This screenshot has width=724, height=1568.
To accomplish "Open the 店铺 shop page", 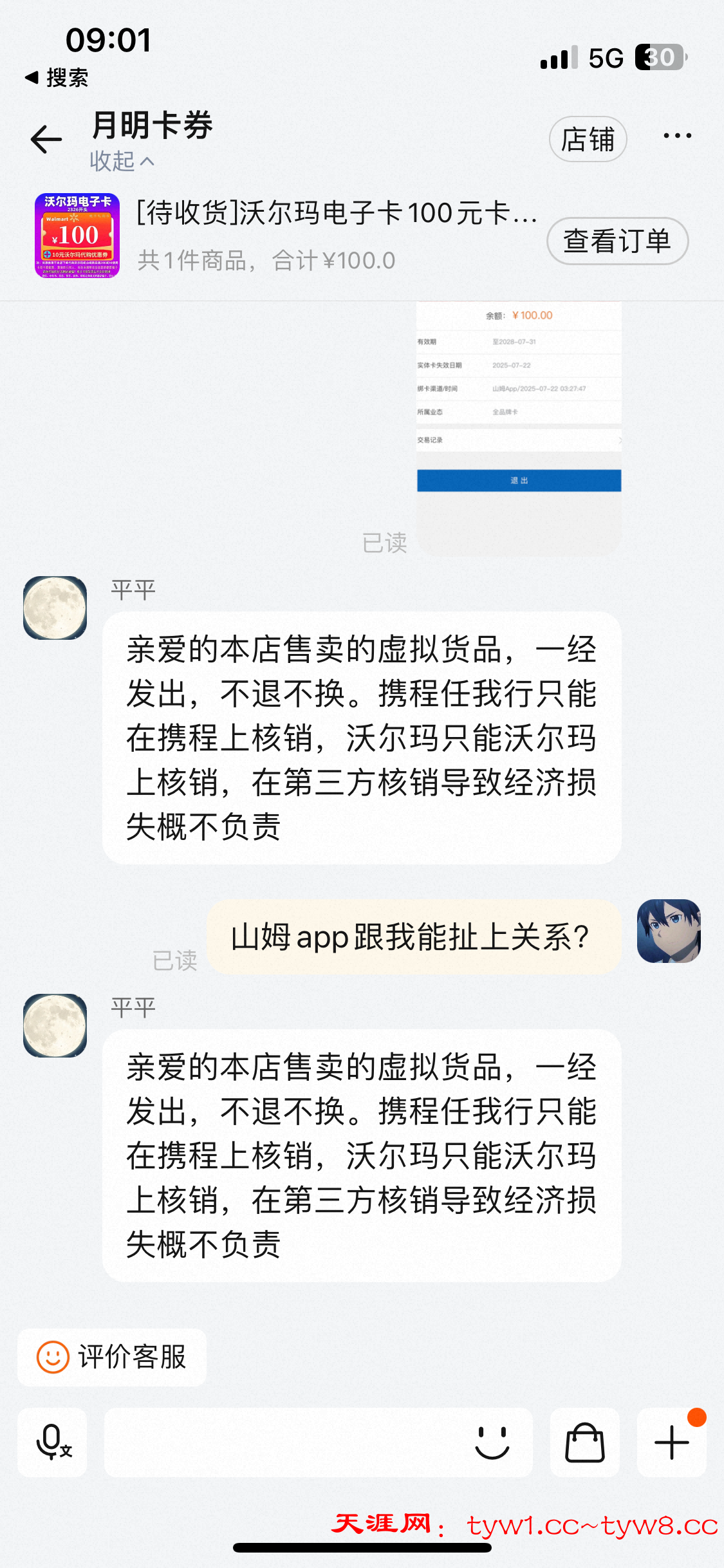I will [587, 138].
